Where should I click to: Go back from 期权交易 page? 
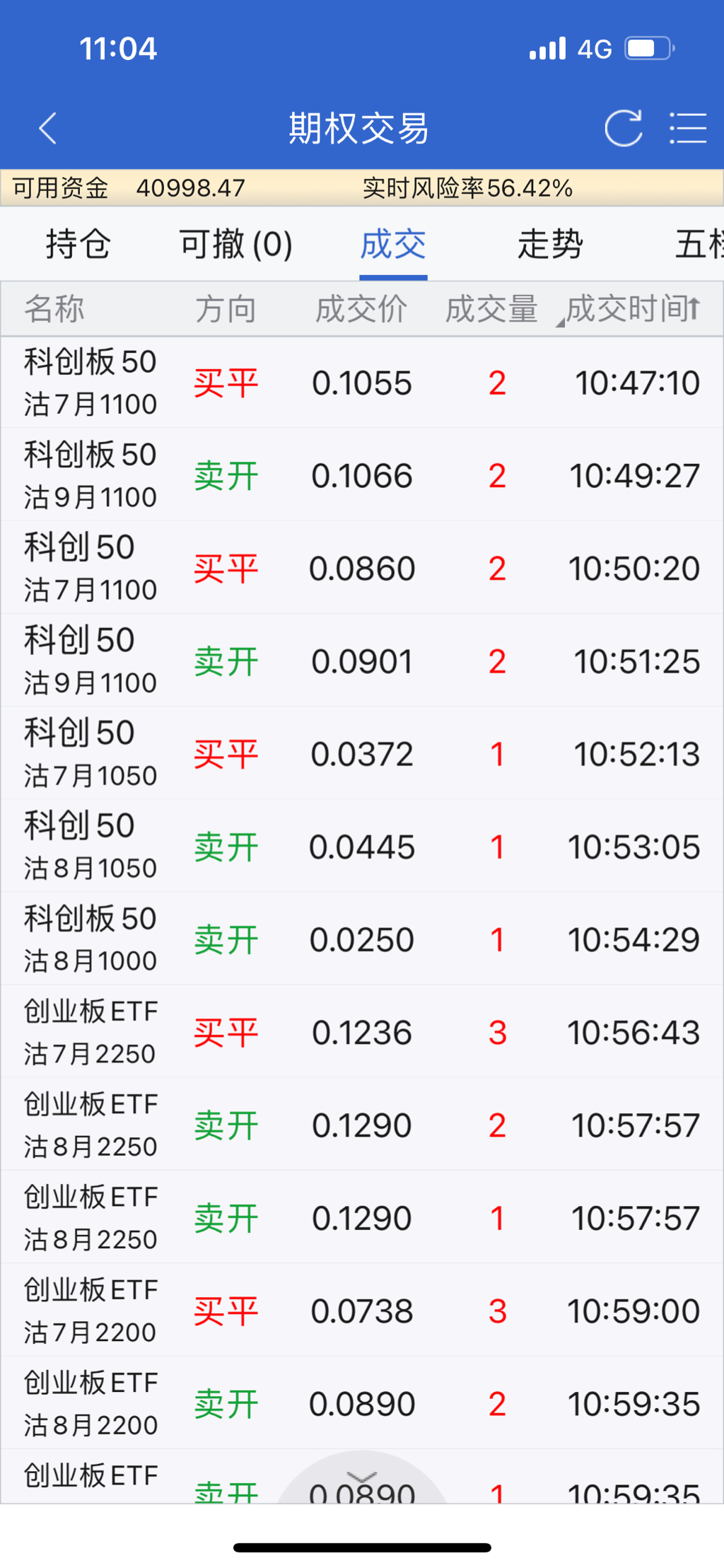[48, 129]
